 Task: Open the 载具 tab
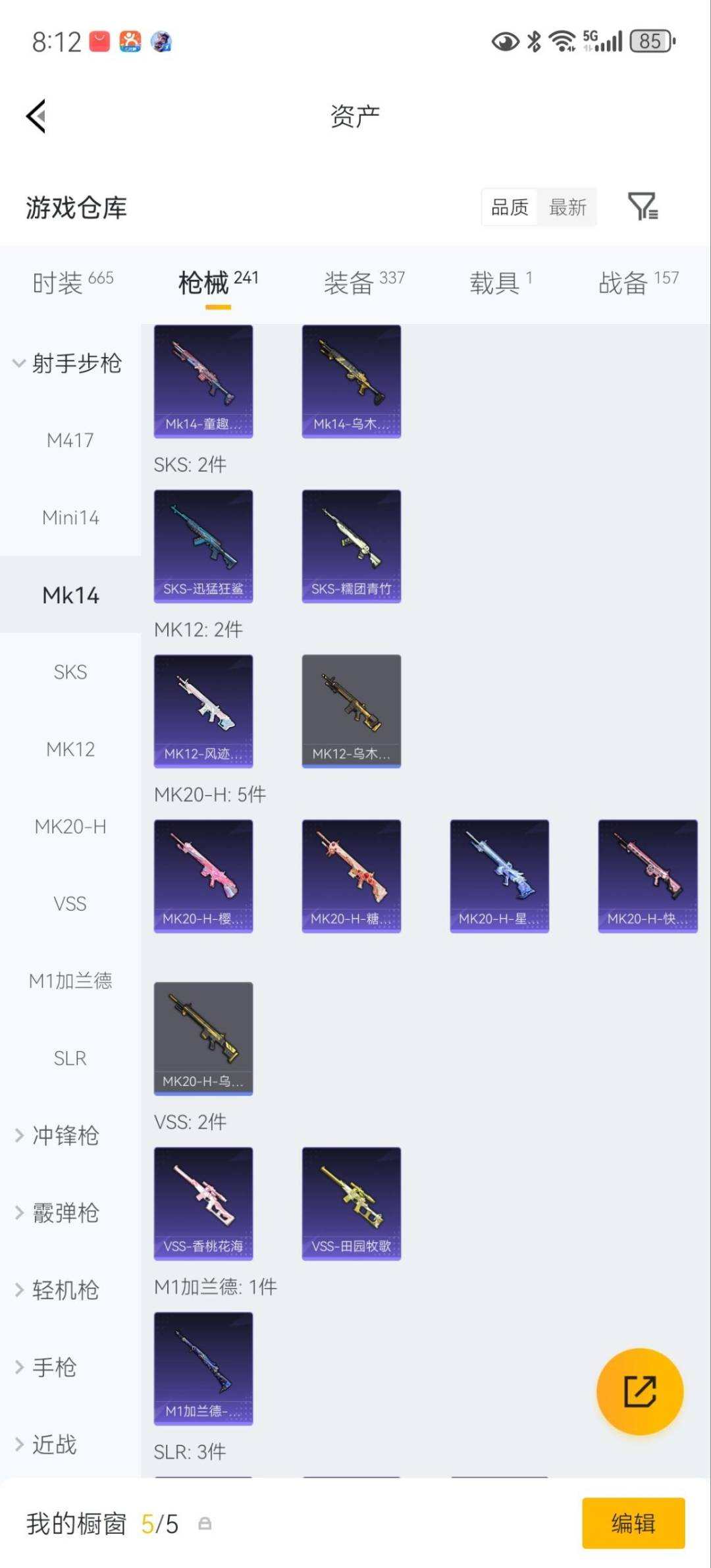[500, 283]
